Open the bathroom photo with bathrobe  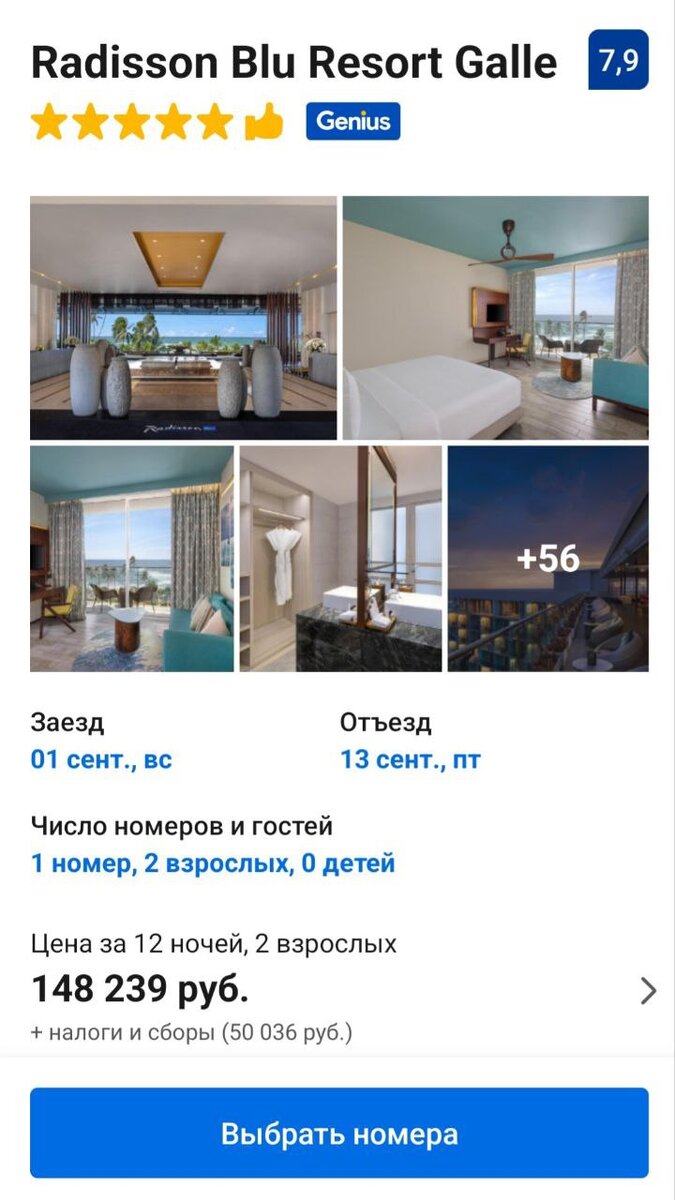click(340, 558)
